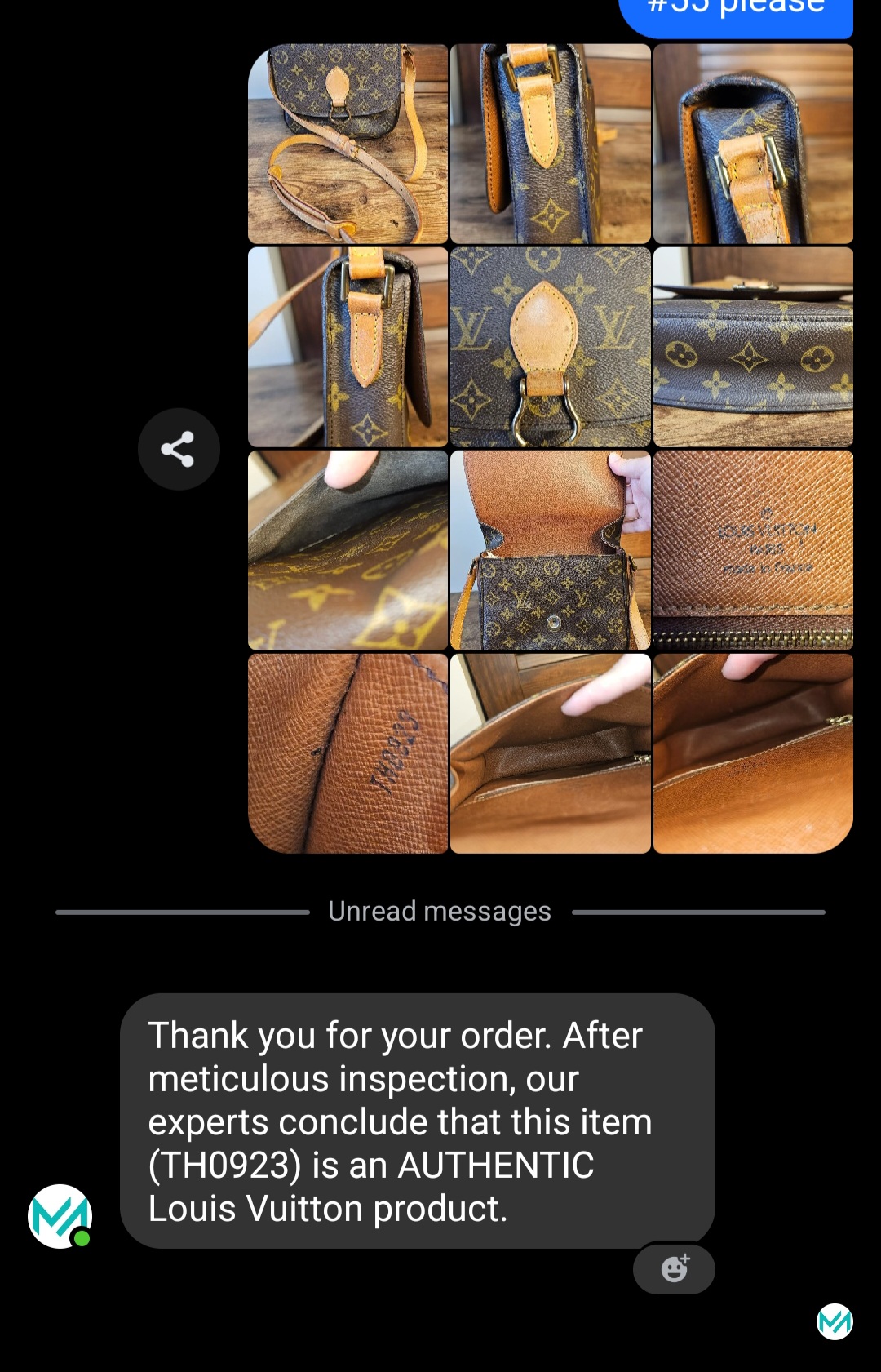View the photo of the open bag flap

tap(550, 550)
